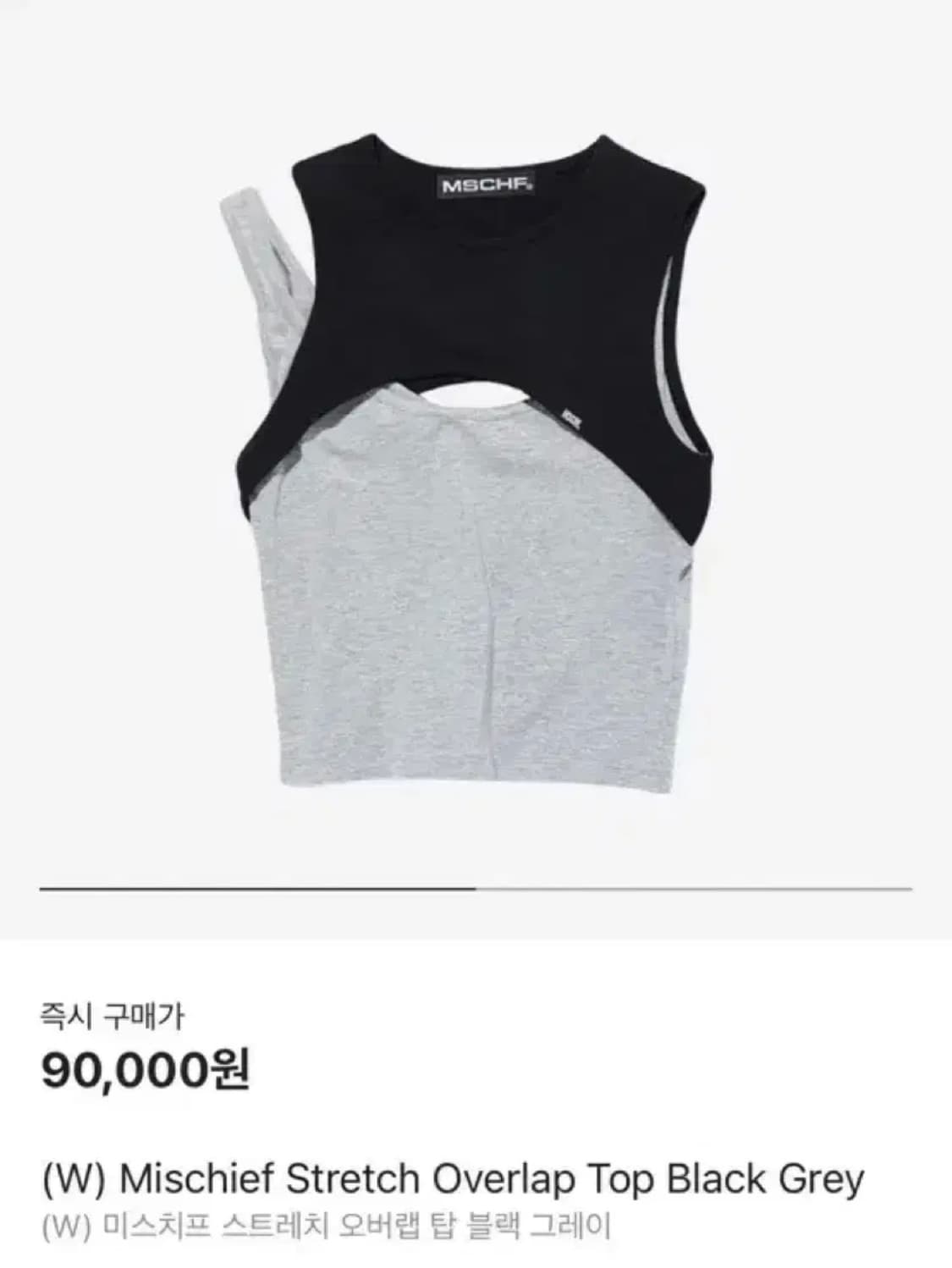952x1268 pixels.
Task: Click the black tank top in the photo
Action: [x=474, y=279]
